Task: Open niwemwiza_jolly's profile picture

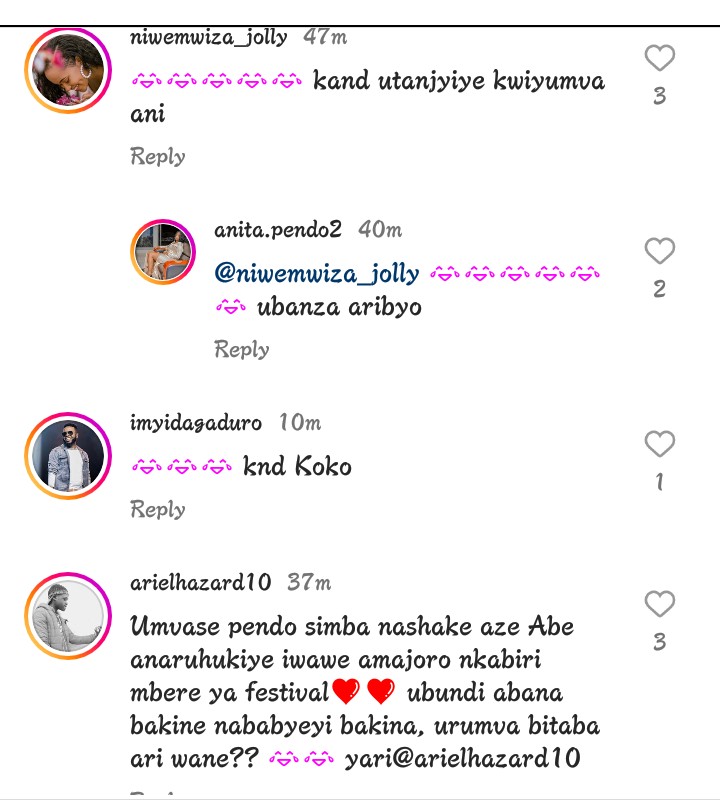Action: (x=66, y=70)
